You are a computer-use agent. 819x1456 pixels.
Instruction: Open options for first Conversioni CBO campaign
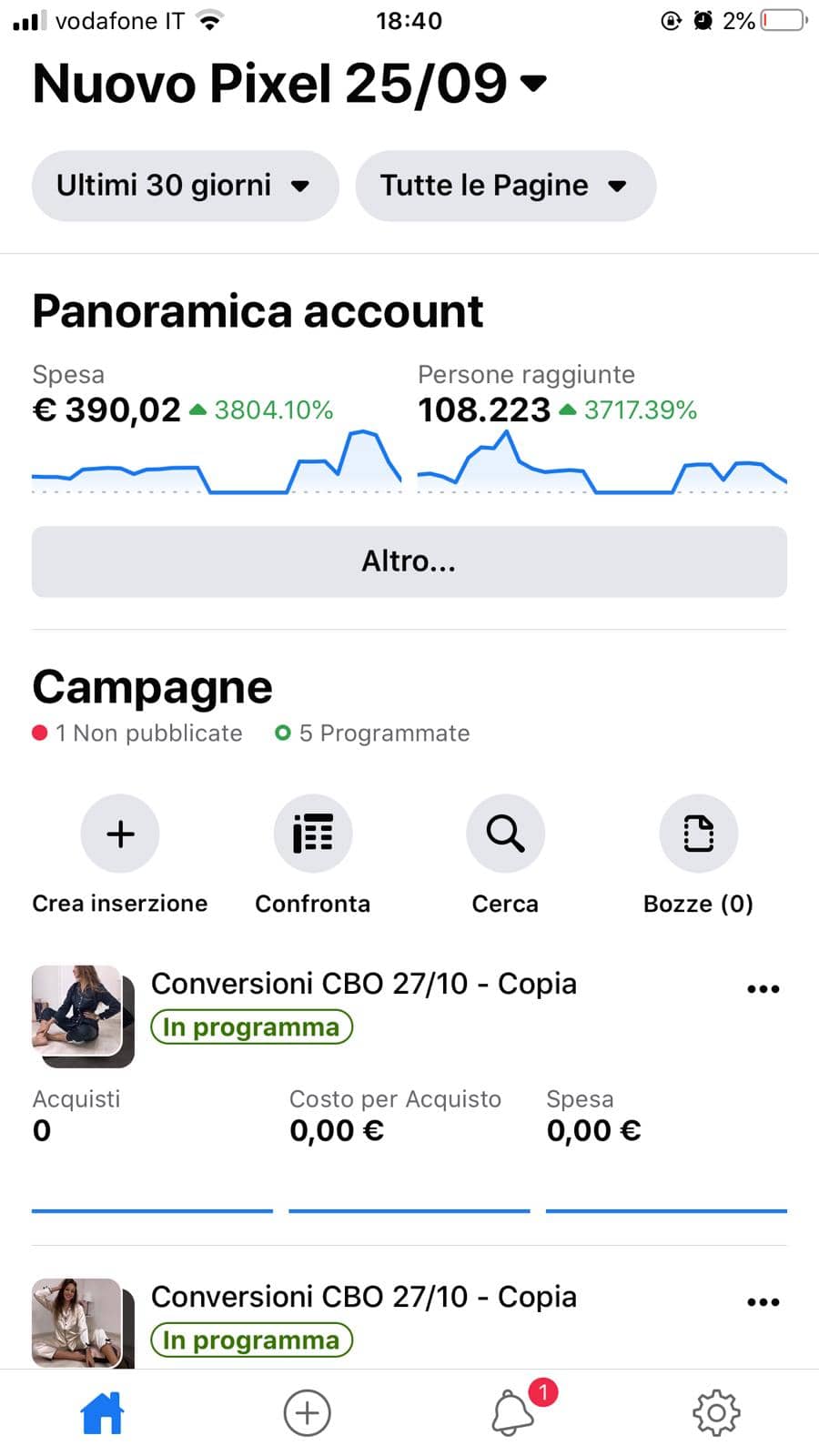(x=763, y=989)
